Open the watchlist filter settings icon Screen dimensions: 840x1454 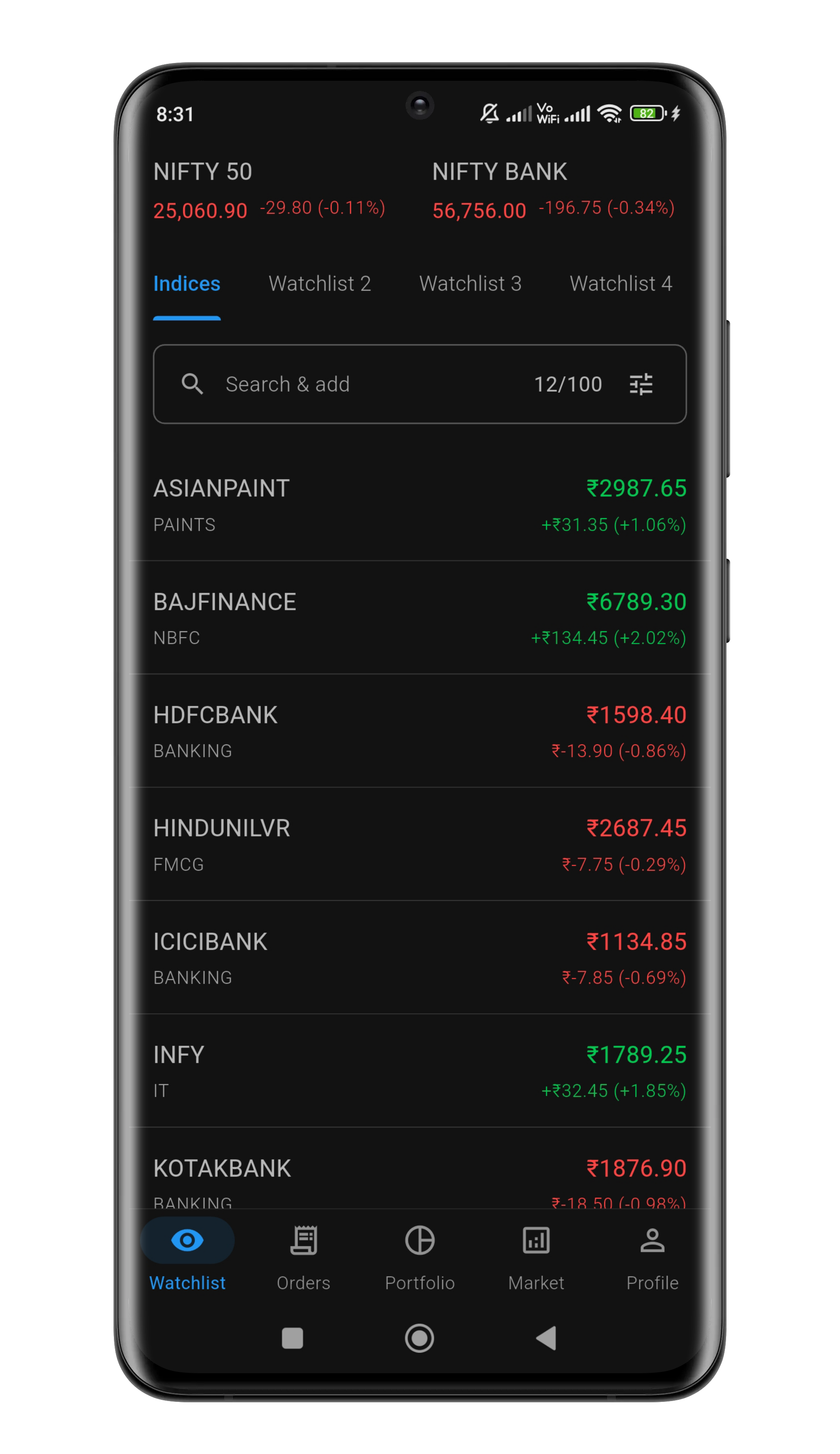pyautogui.click(x=641, y=384)
